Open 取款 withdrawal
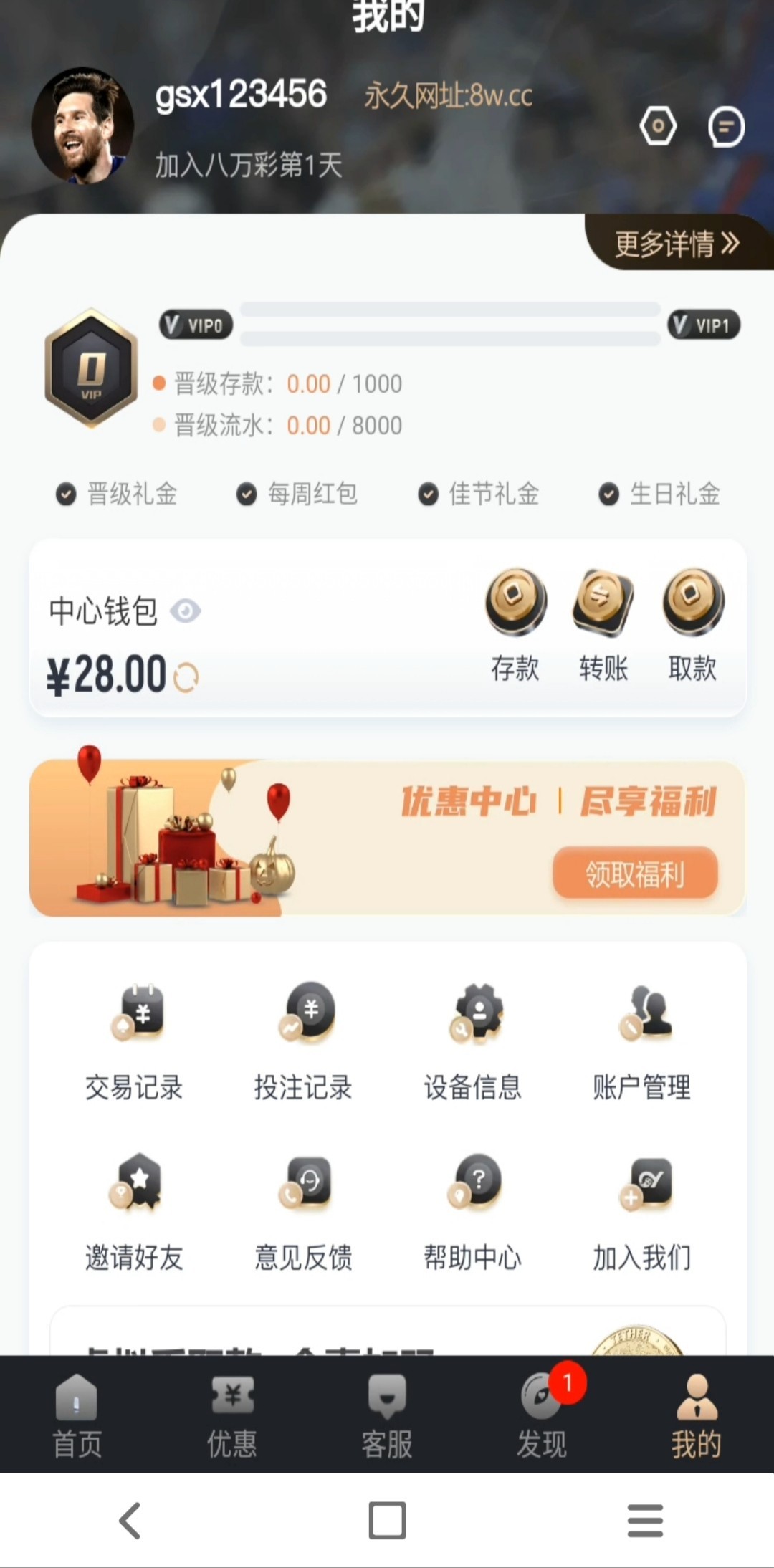The height and width of the screenshot is (1568, 774). pos(692,625)
